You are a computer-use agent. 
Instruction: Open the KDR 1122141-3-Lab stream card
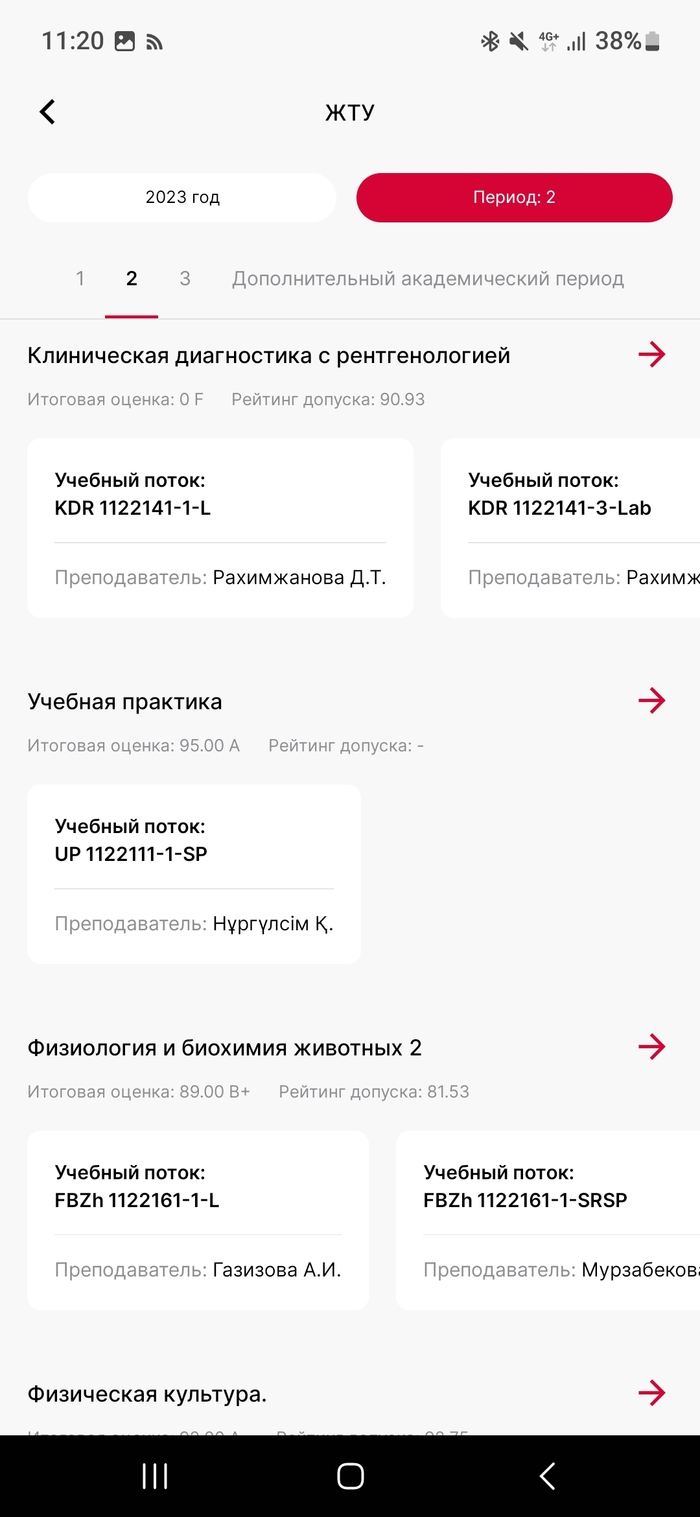(570, 527)
